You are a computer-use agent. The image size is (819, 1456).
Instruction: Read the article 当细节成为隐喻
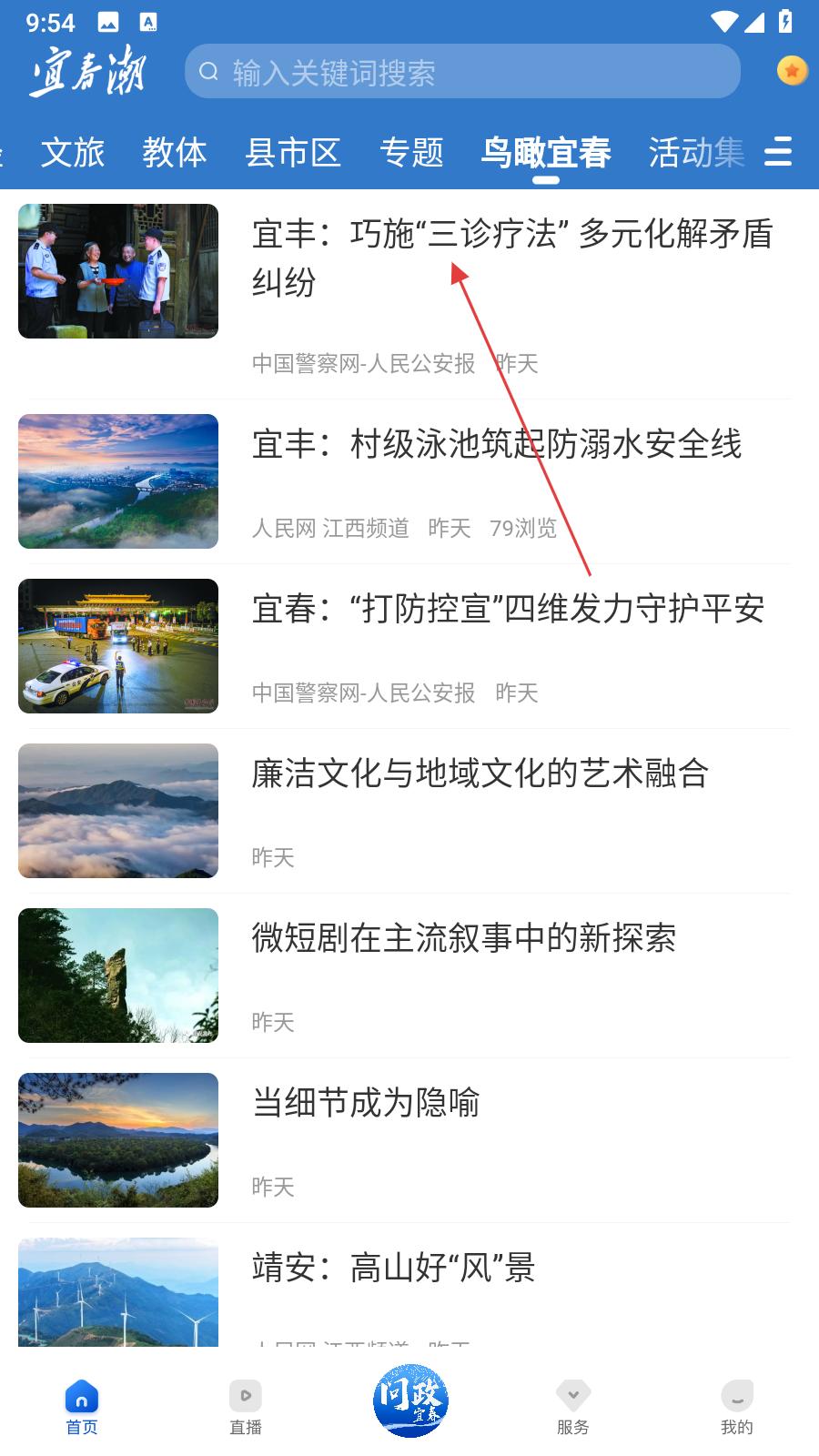click(366, 1103)
